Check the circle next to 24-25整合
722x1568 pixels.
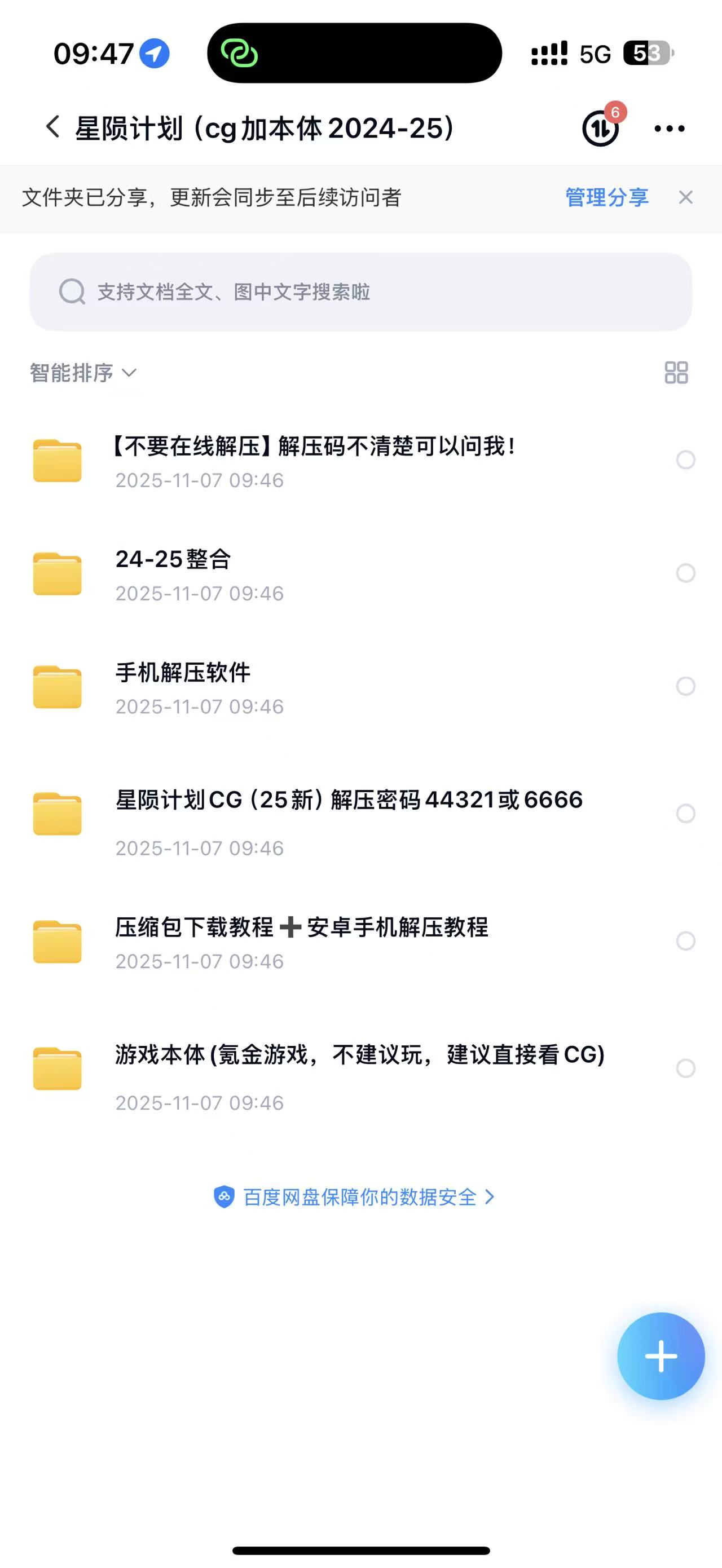685,573
